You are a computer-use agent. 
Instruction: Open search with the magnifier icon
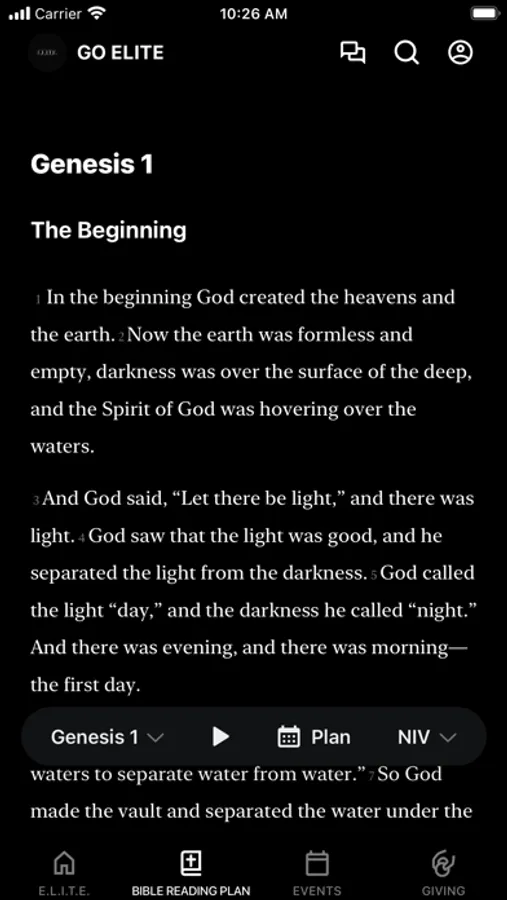(407, 53)
